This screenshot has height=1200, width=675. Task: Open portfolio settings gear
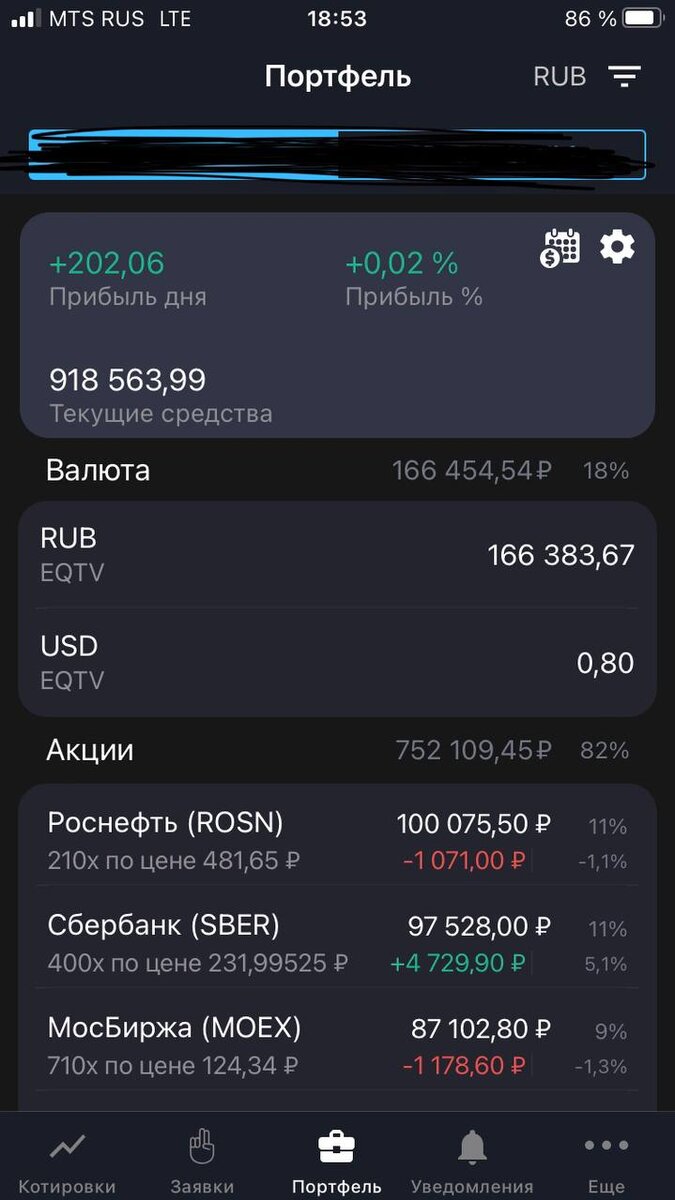(x=617, y=246)
